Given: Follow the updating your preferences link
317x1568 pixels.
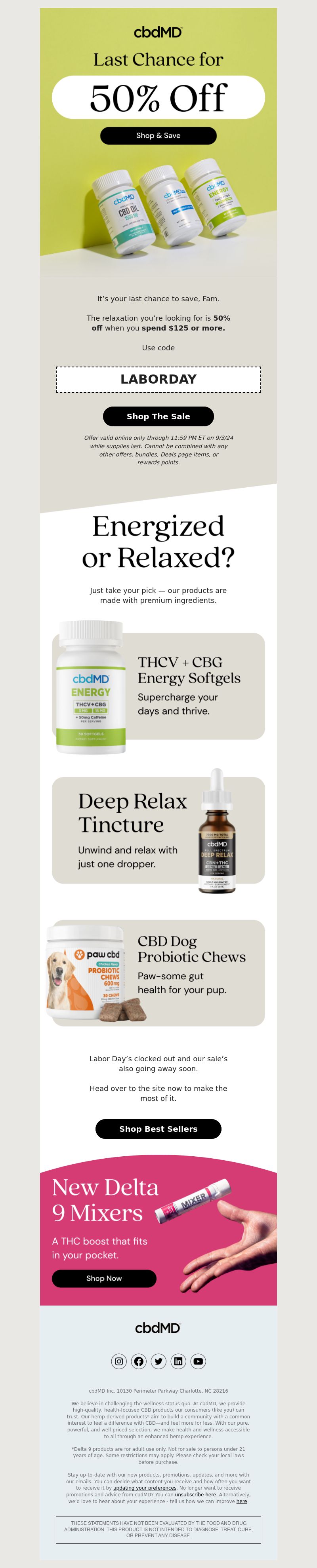Looking at the screenshot, I should (x=145, y=1488).
